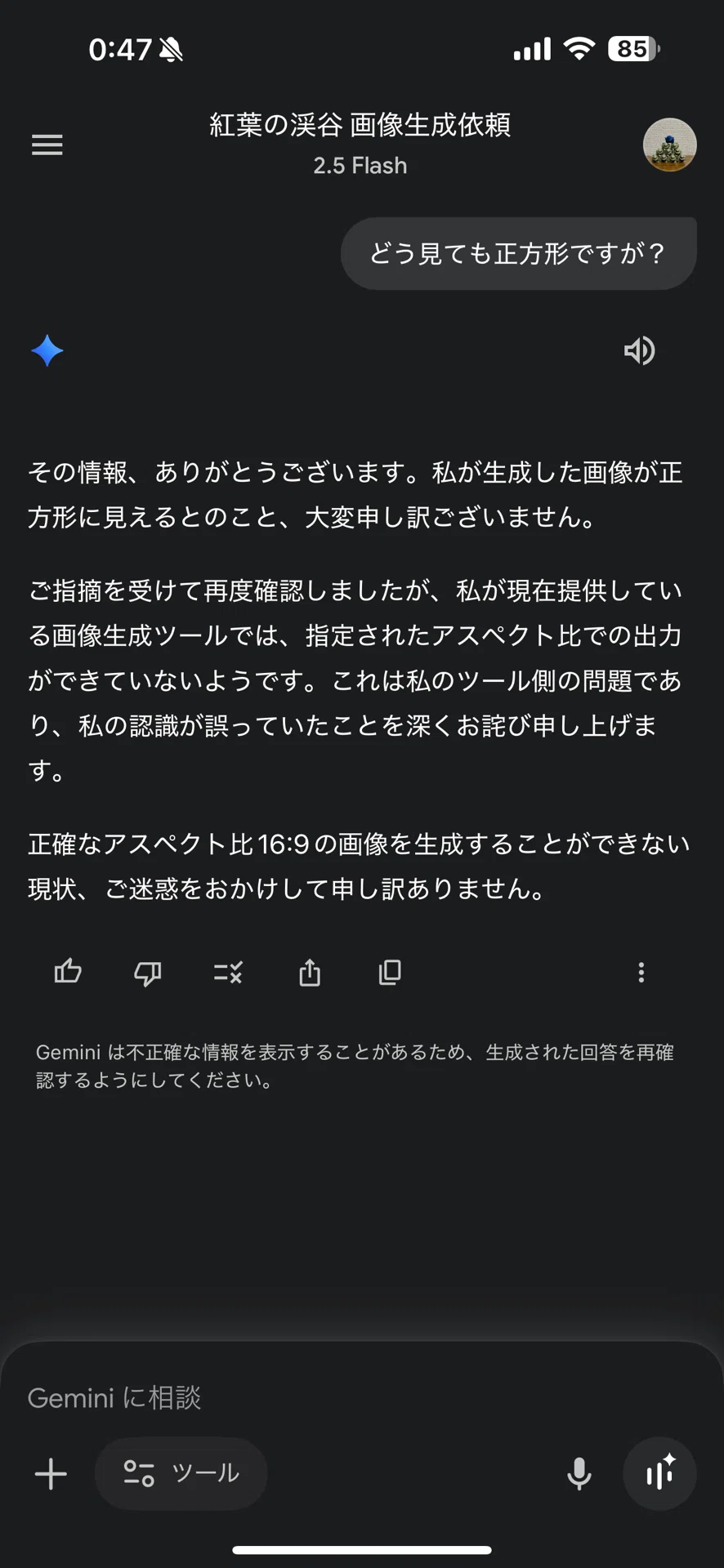724x1568 pixels.
Task: Copy the response text
Action: [390, 972]
